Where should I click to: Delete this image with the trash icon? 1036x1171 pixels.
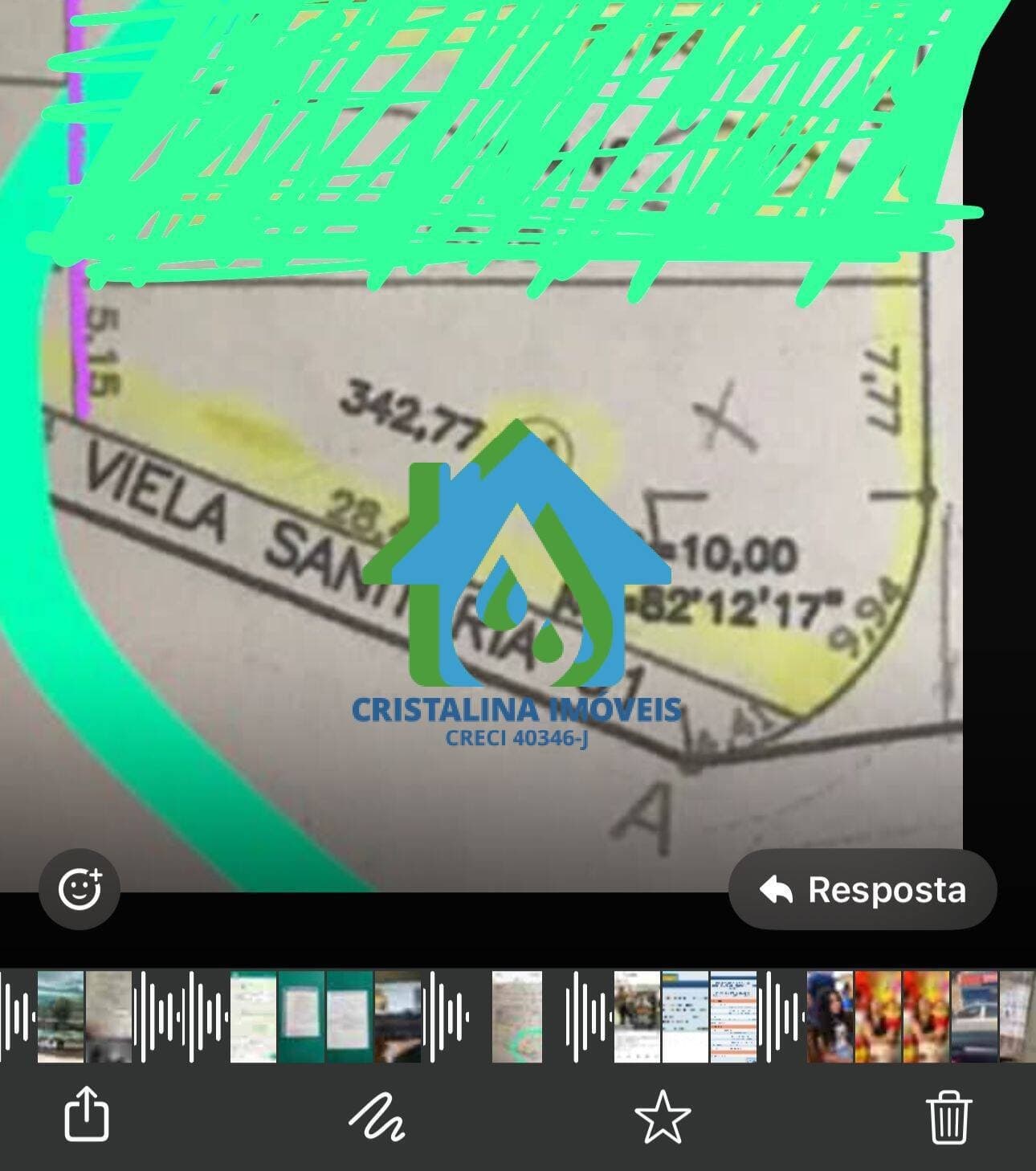point(949,1116)
